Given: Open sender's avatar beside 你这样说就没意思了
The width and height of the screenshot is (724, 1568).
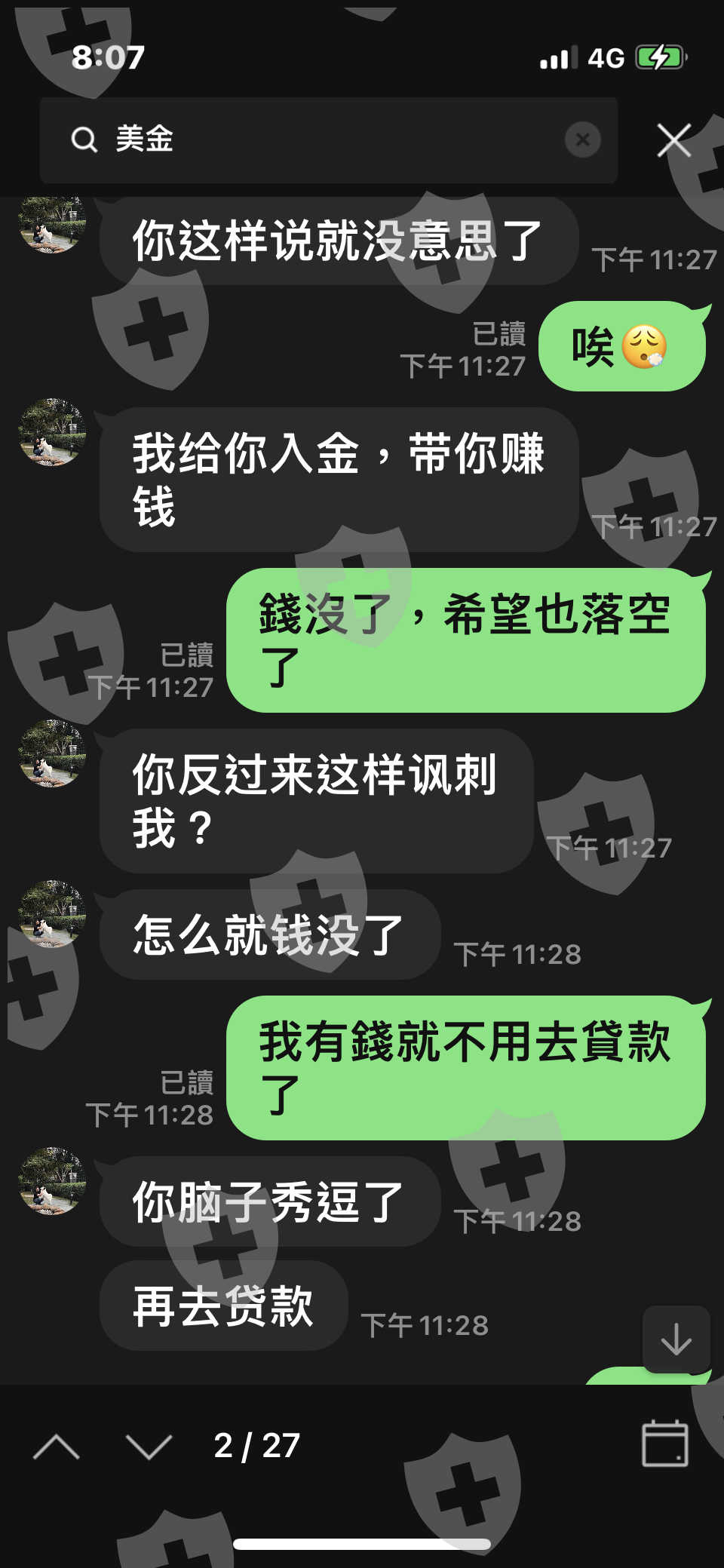Looking at the screenshot, I should click(x=52, y=224).
